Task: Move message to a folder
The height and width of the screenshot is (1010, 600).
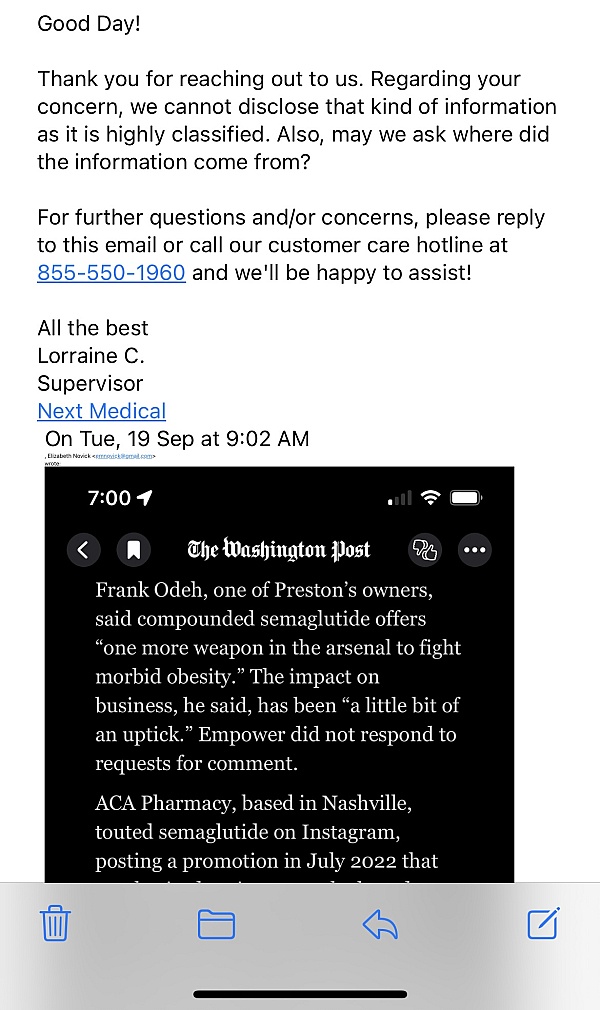Action: [x=216, y=924]
